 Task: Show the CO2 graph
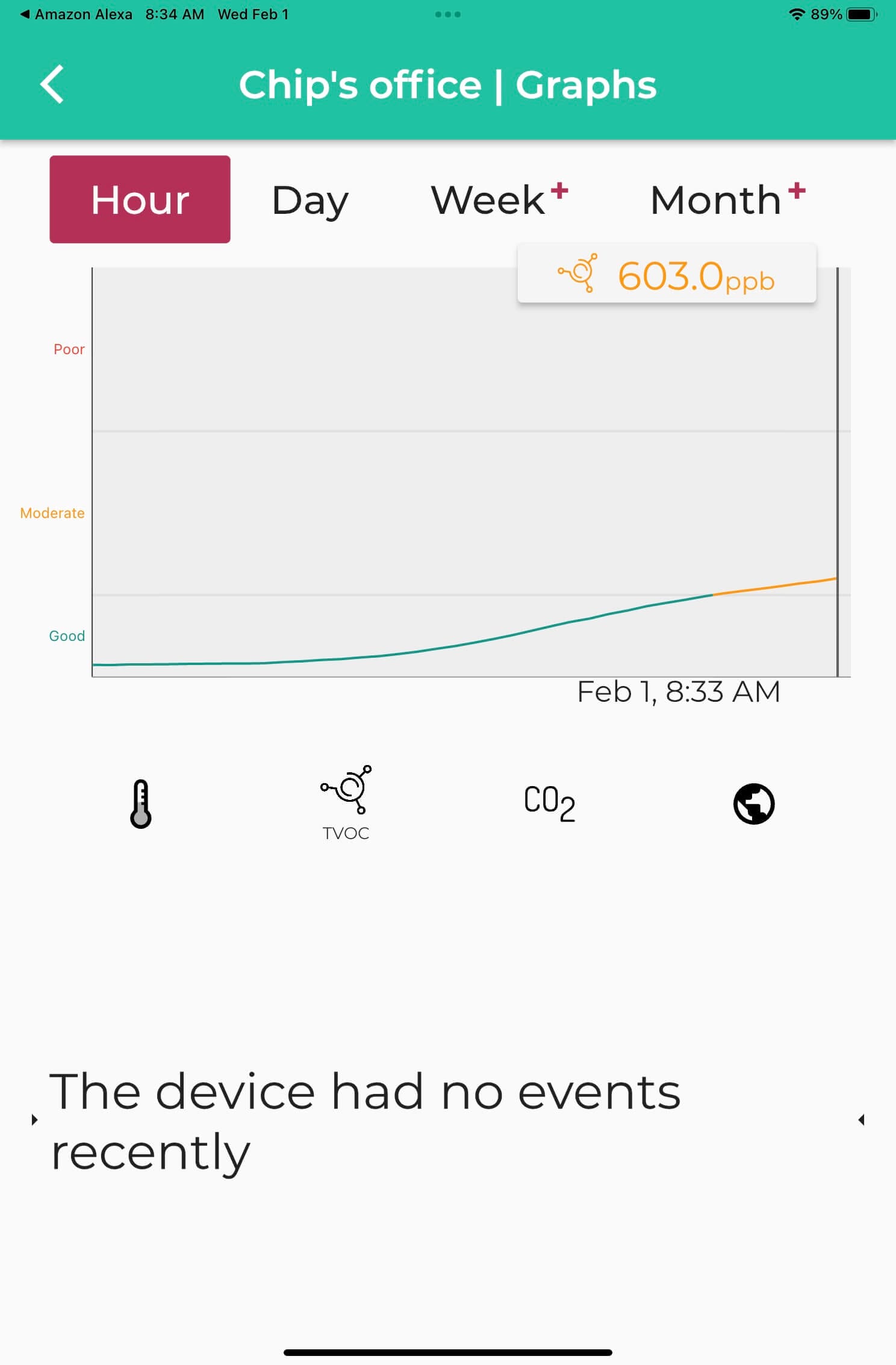point(549,802)
